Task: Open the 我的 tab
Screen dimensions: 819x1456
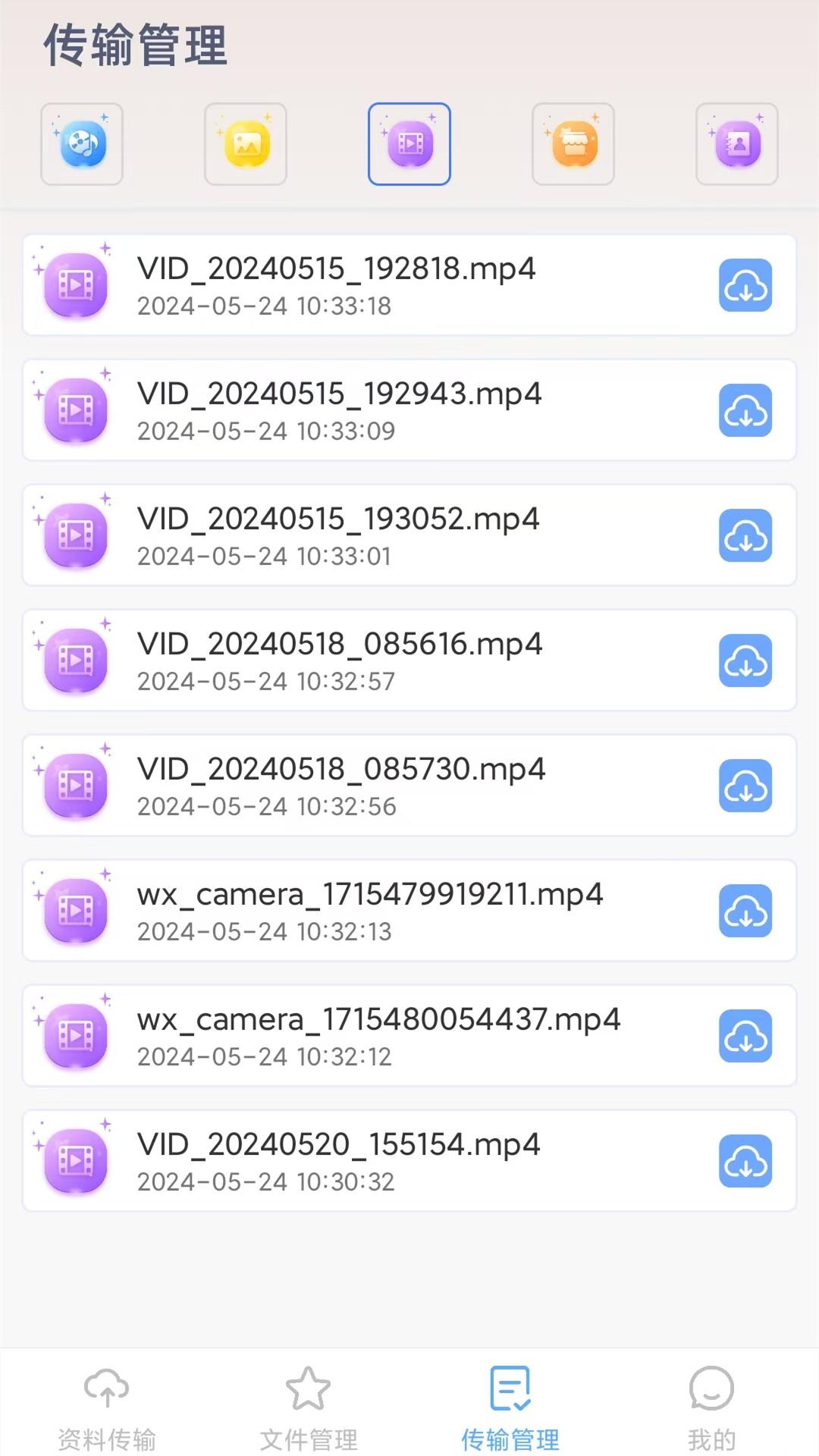Action: click(711, 1407)
